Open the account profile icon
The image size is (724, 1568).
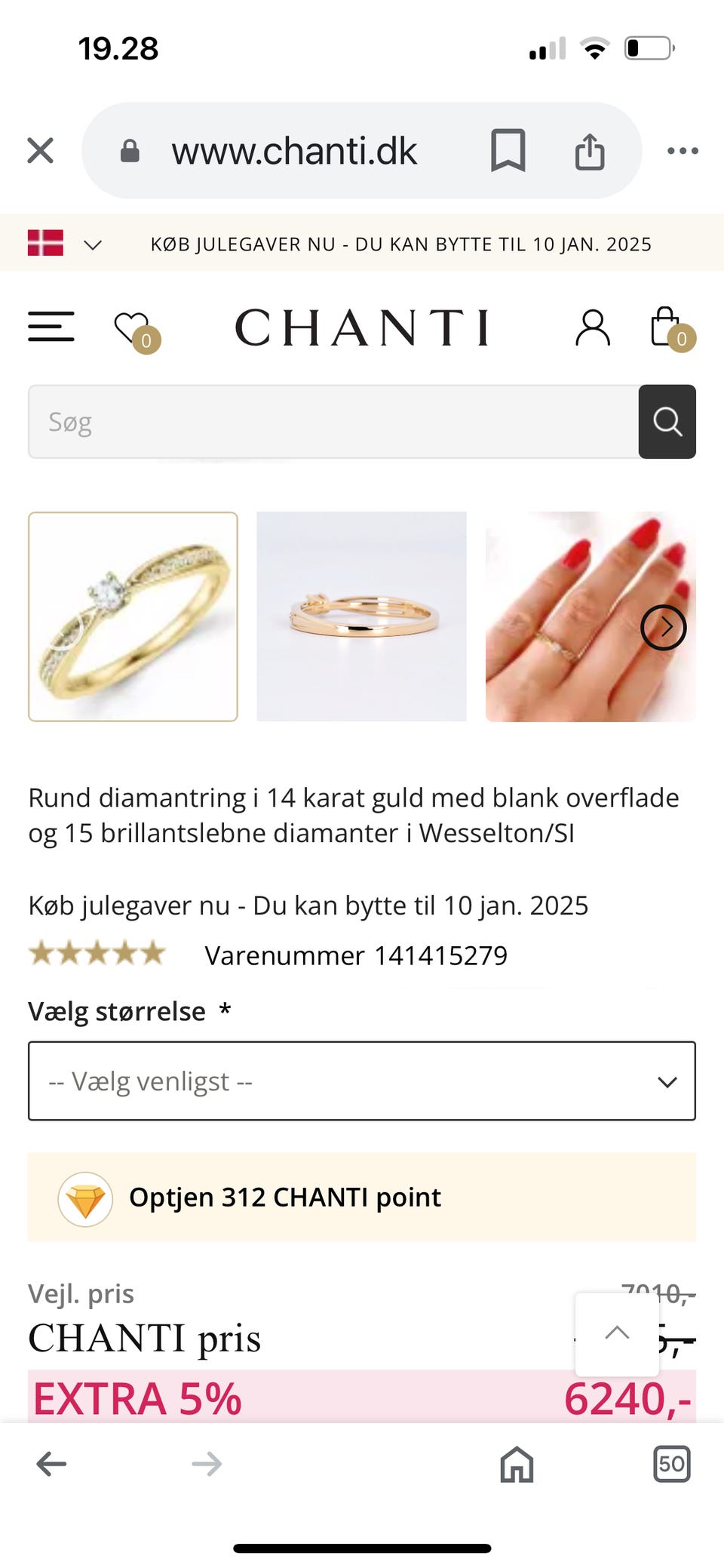pyautogui.click(x=593, y=326)
